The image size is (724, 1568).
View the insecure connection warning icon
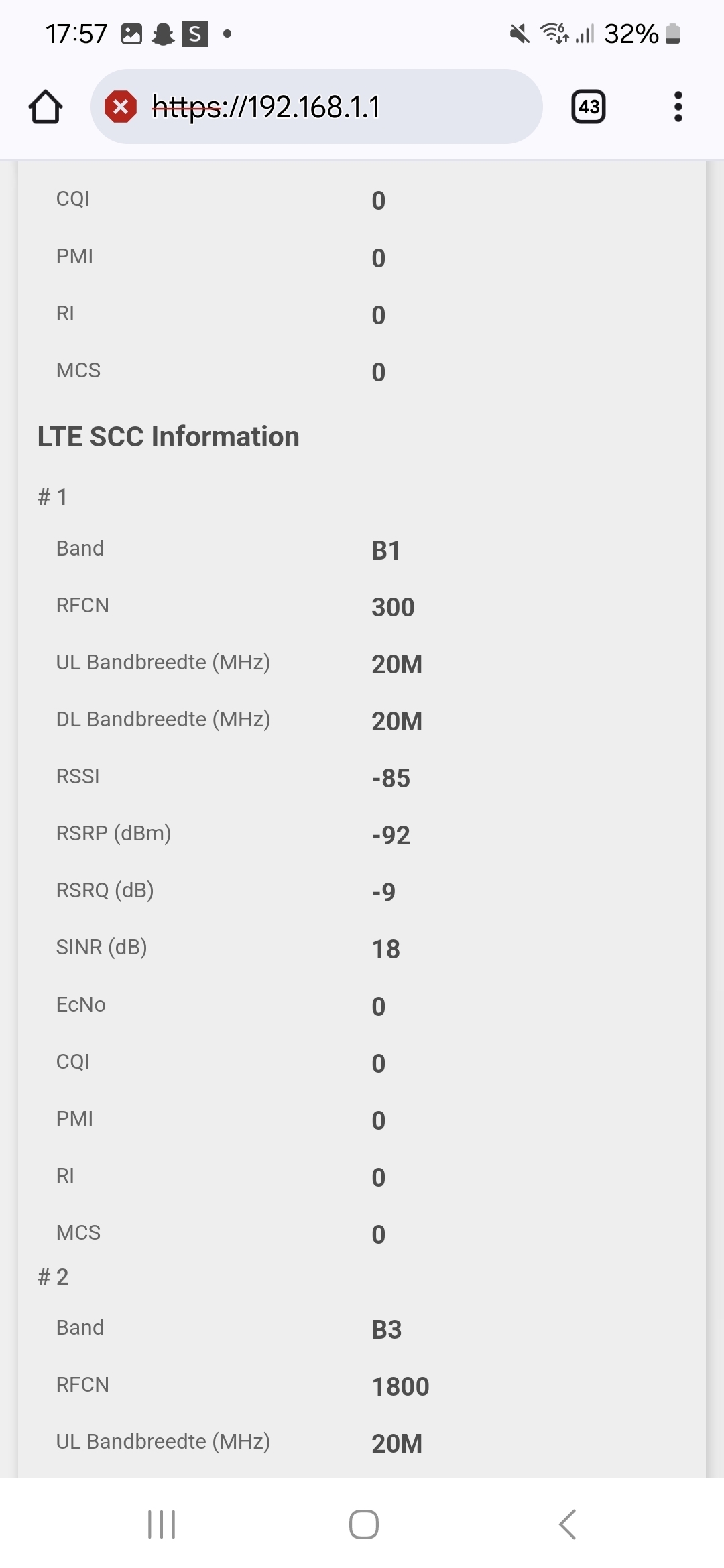[x=121, y=107]
